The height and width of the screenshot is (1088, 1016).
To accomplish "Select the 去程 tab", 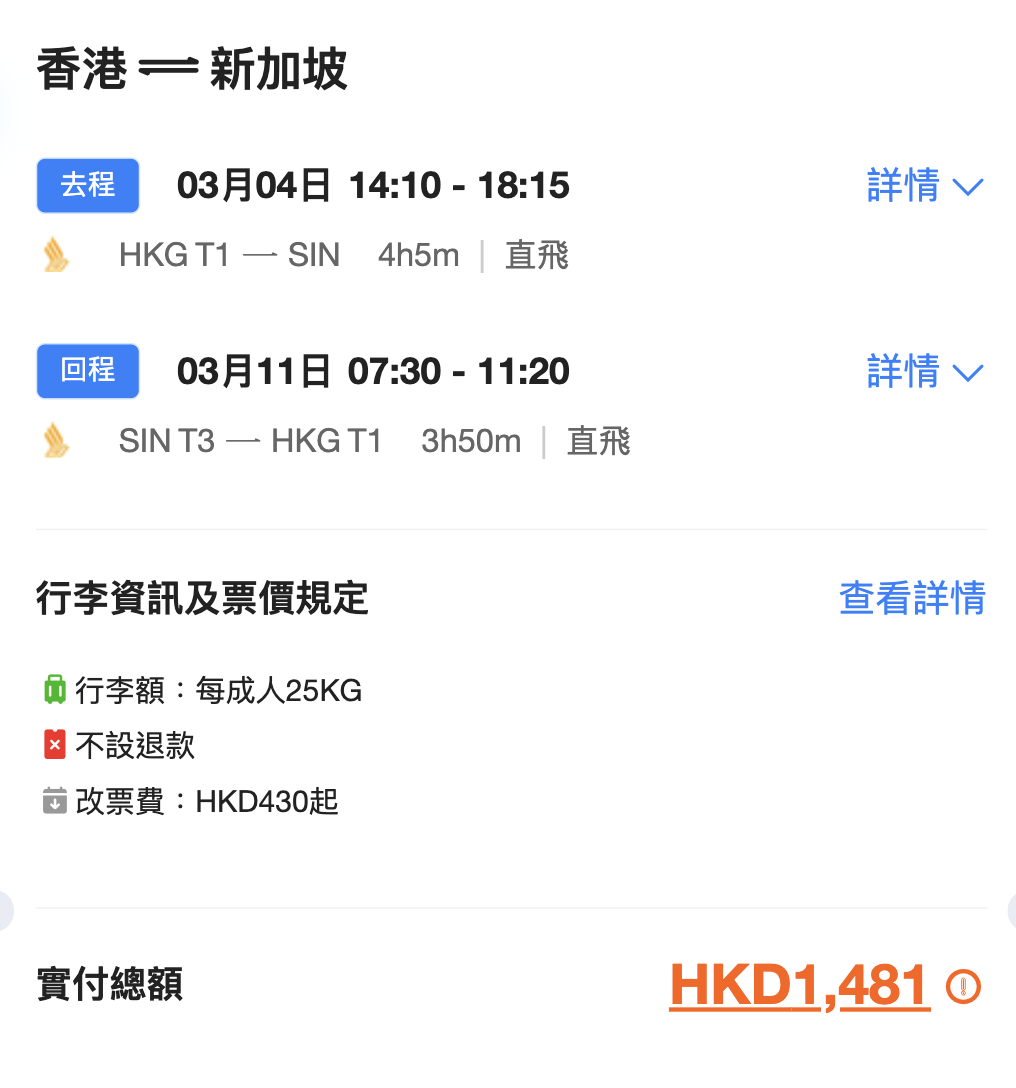I will pos(87,185).
